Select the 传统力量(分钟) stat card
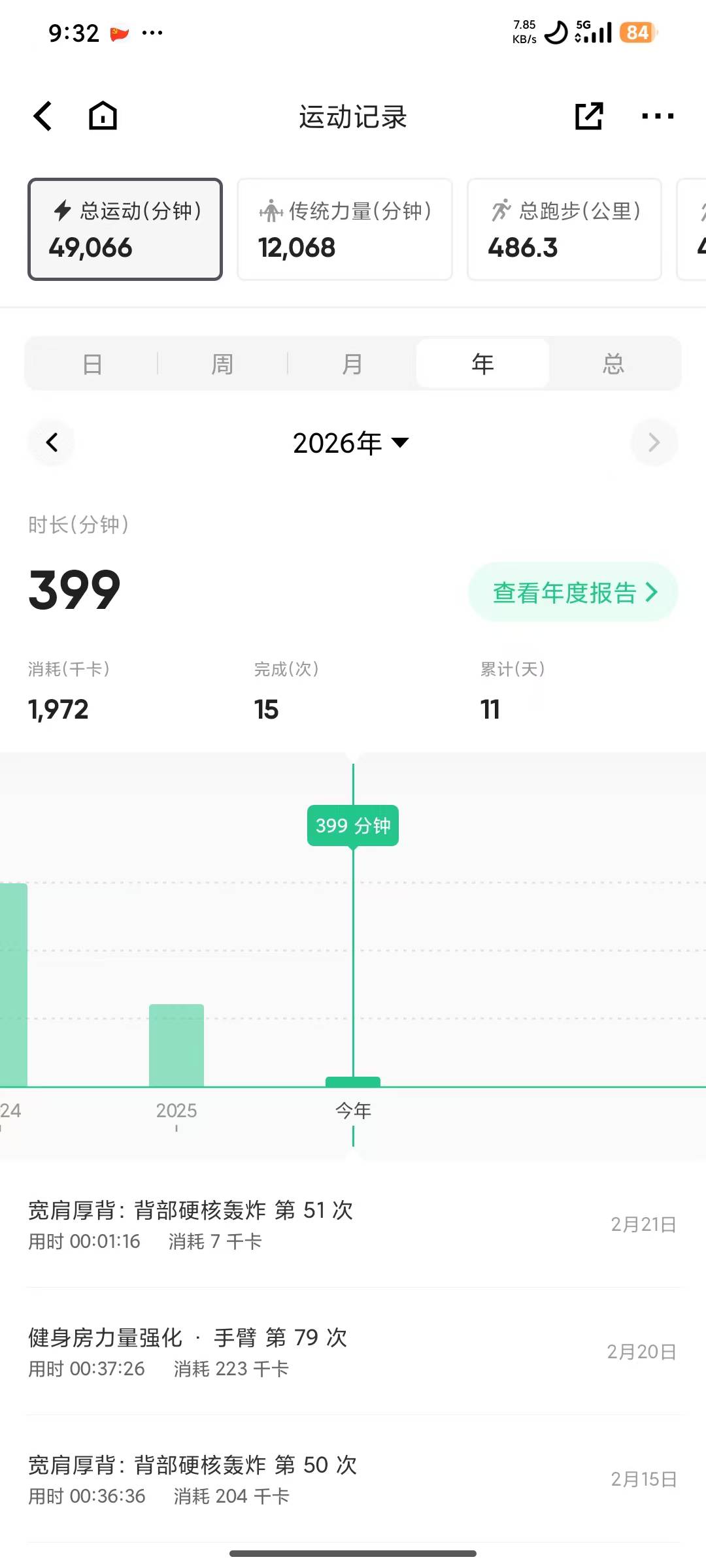Image resolution: width=706 pixels, height=1568 pixels. (345, 229)
